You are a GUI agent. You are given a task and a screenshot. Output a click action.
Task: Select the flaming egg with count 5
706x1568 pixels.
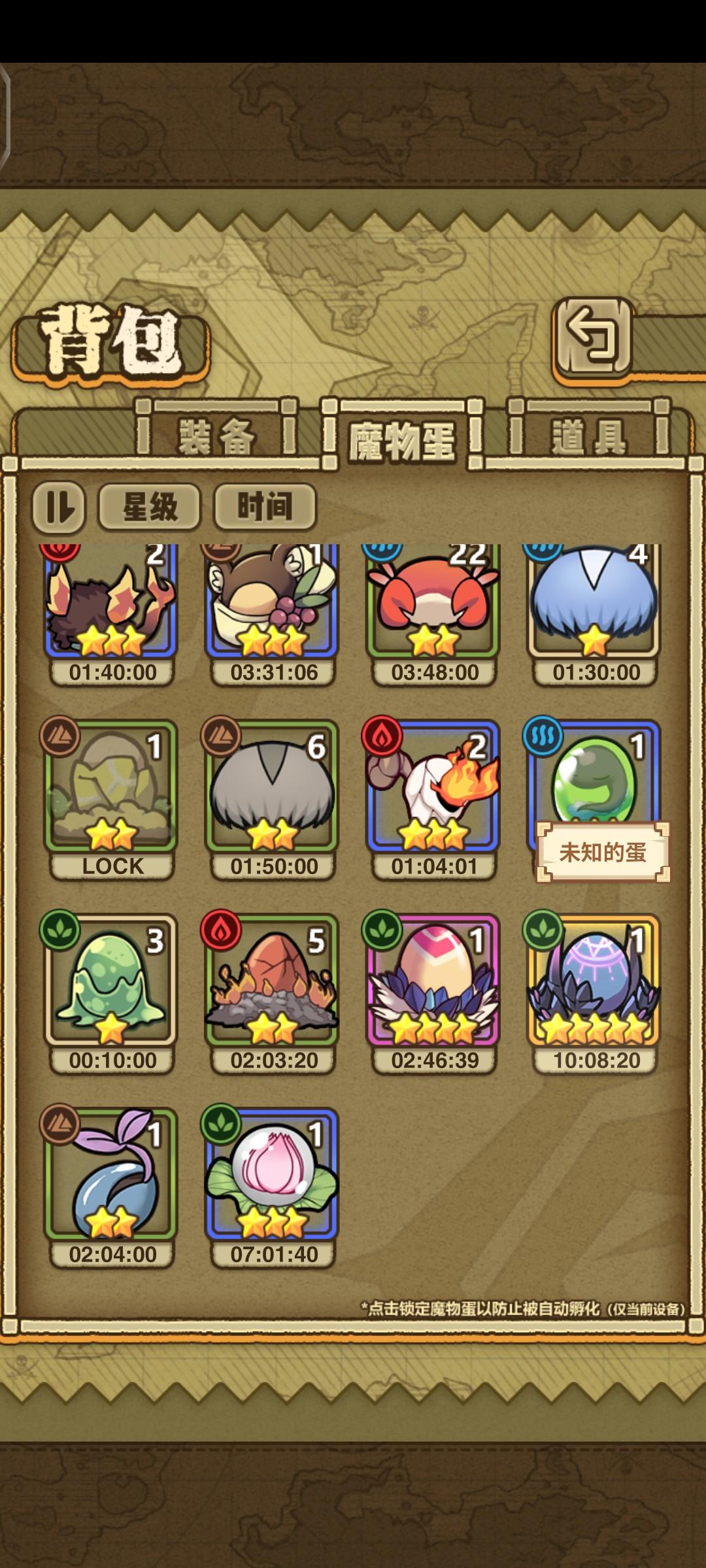271,980
